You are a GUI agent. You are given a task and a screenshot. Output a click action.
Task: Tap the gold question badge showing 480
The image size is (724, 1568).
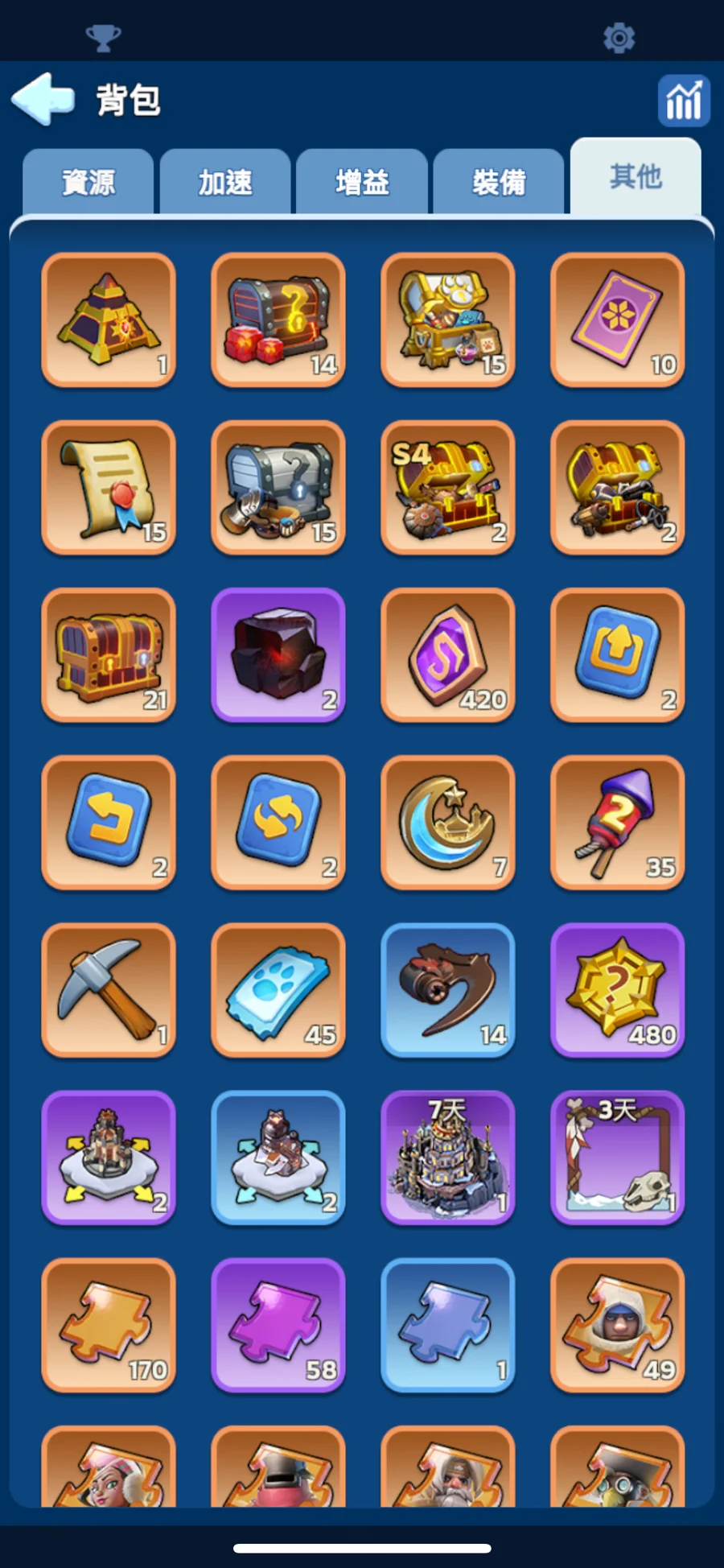click(x=618, y=990)
